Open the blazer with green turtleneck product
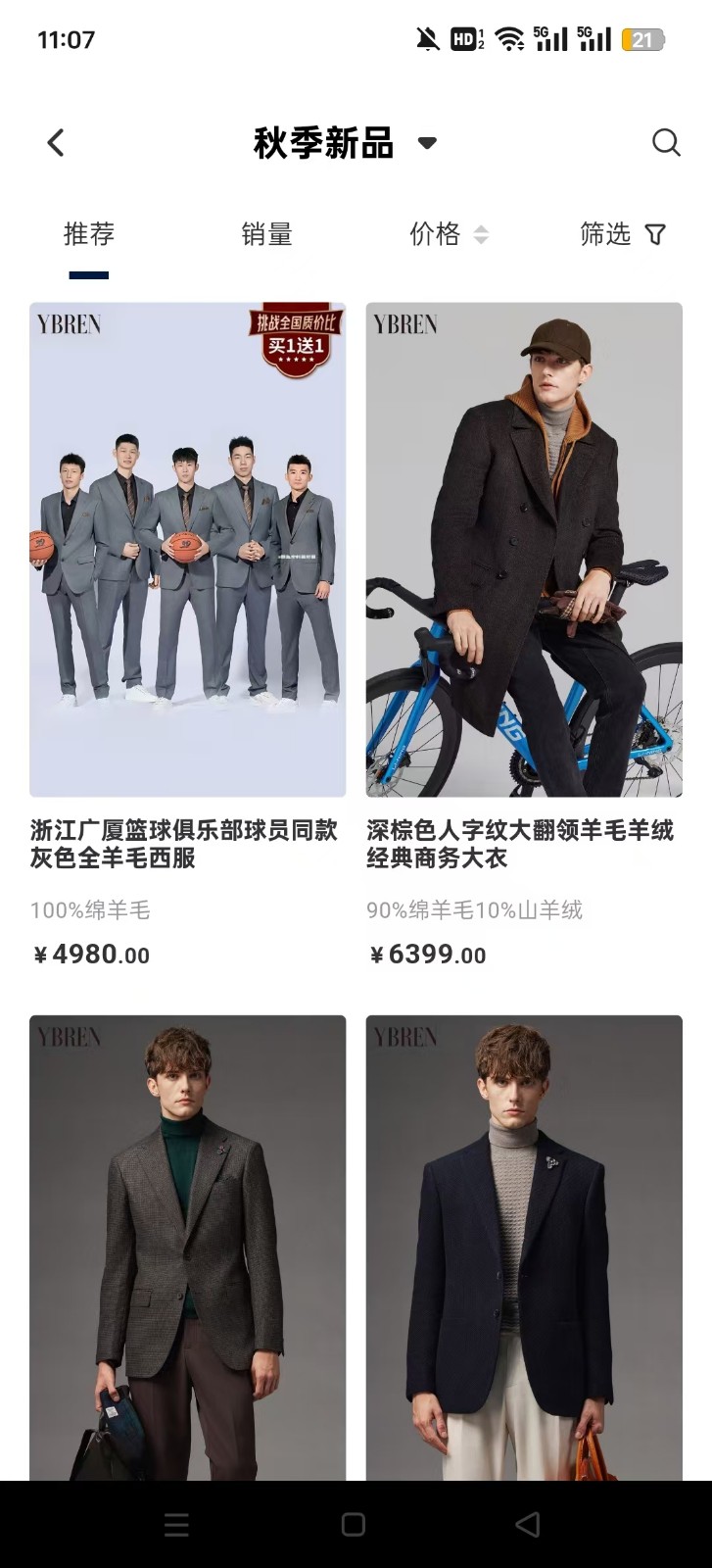This screenshot has width=712, height=1568. pyautogui.click(x=187, y=1247)
